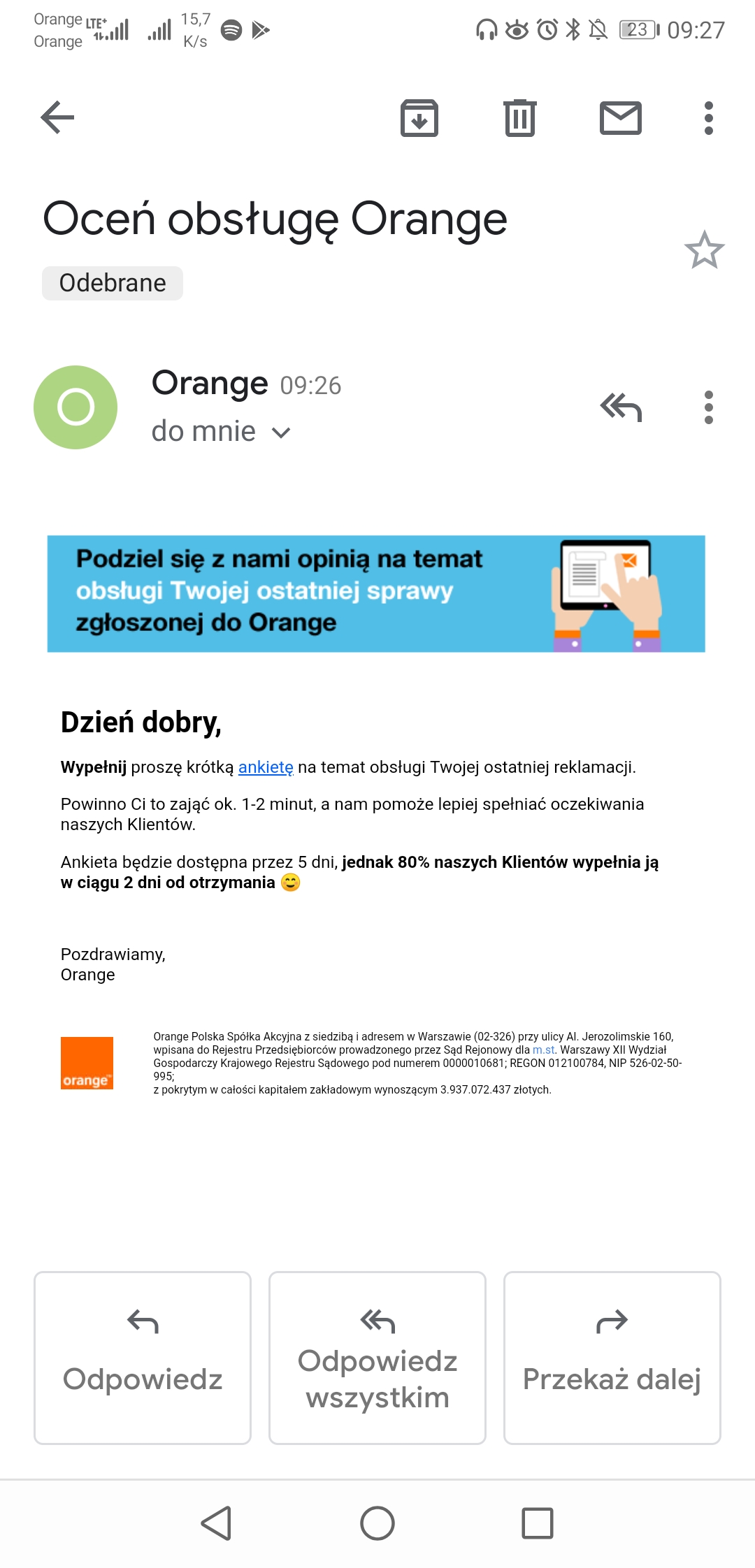Archive this email
The image size is (755, 1568).
419,117
